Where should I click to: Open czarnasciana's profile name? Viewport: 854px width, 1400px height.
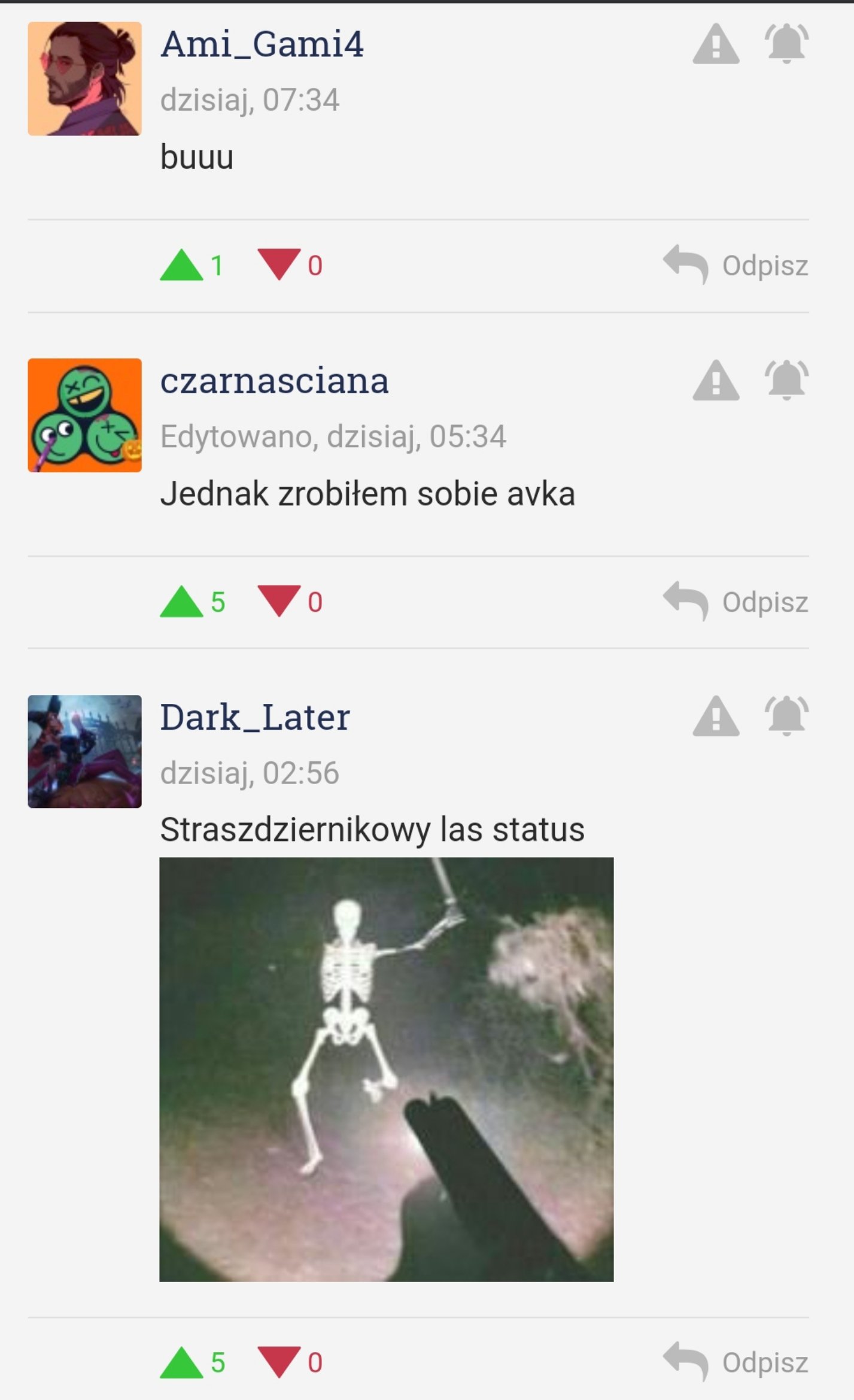[x=275, y=381]
